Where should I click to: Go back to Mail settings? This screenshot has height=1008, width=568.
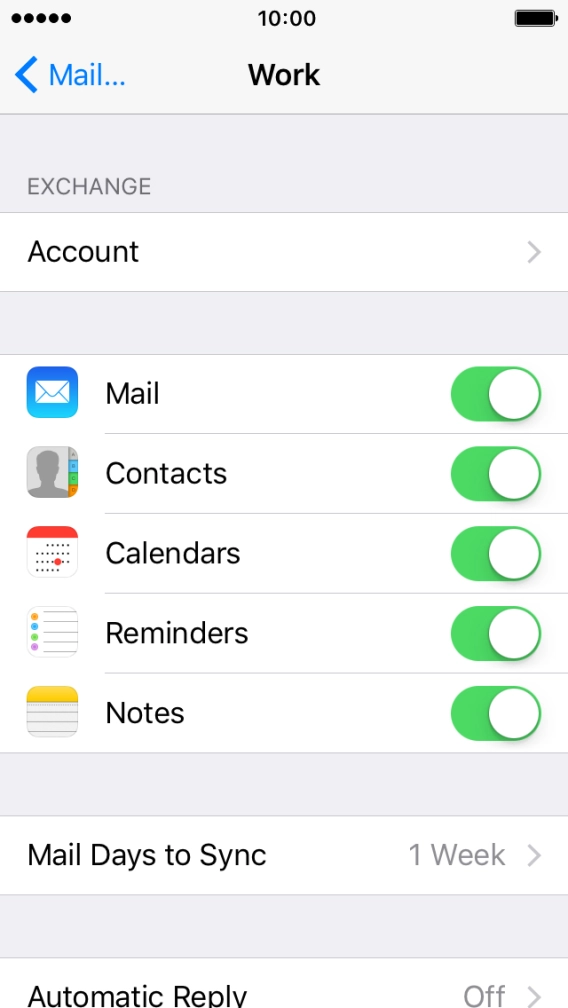click(x=70, y=75)
